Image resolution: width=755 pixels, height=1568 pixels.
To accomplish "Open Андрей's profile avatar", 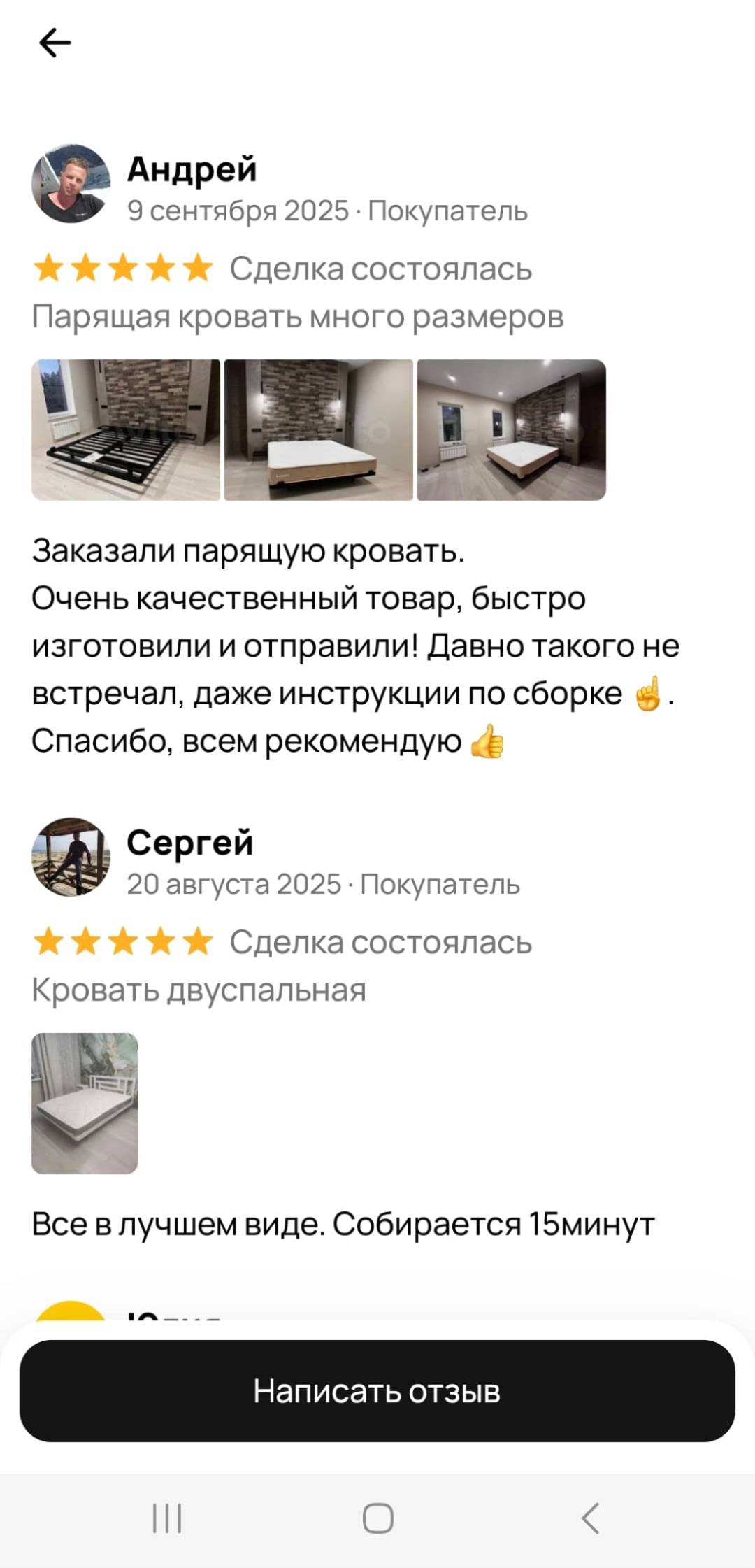I will pyautogui.click(x=71, y=184).
